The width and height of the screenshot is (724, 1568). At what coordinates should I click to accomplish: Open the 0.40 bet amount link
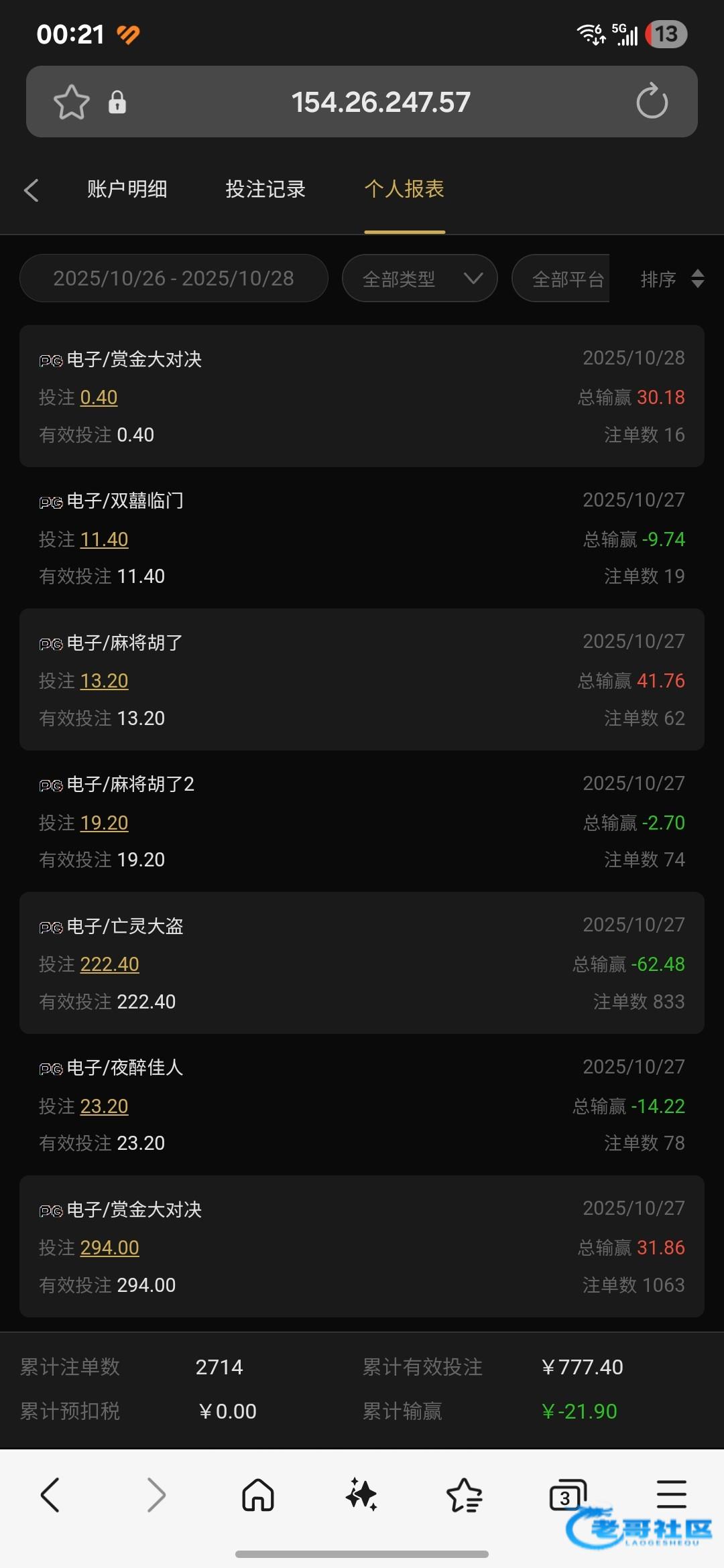tap(99, 397)
